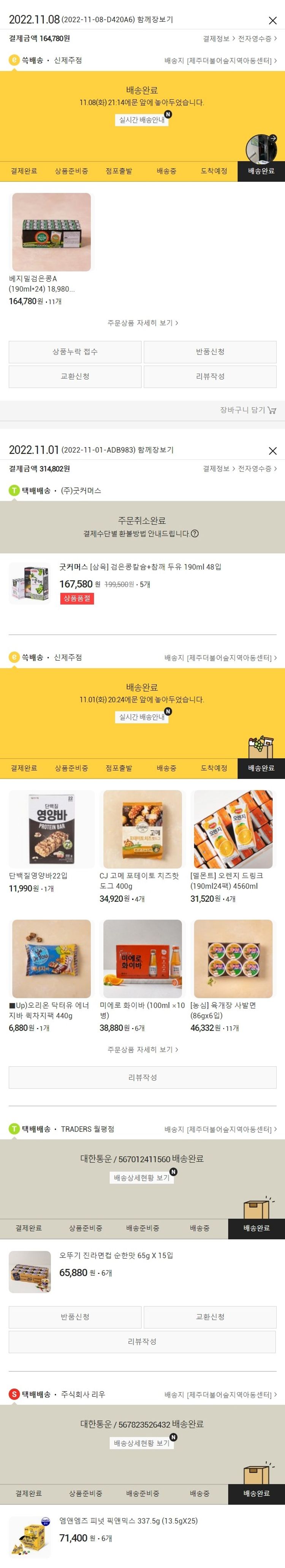Tap 실시간 배송안내 for the 11.08 delivery
The image size is (285, 1568).
[142, 120]
